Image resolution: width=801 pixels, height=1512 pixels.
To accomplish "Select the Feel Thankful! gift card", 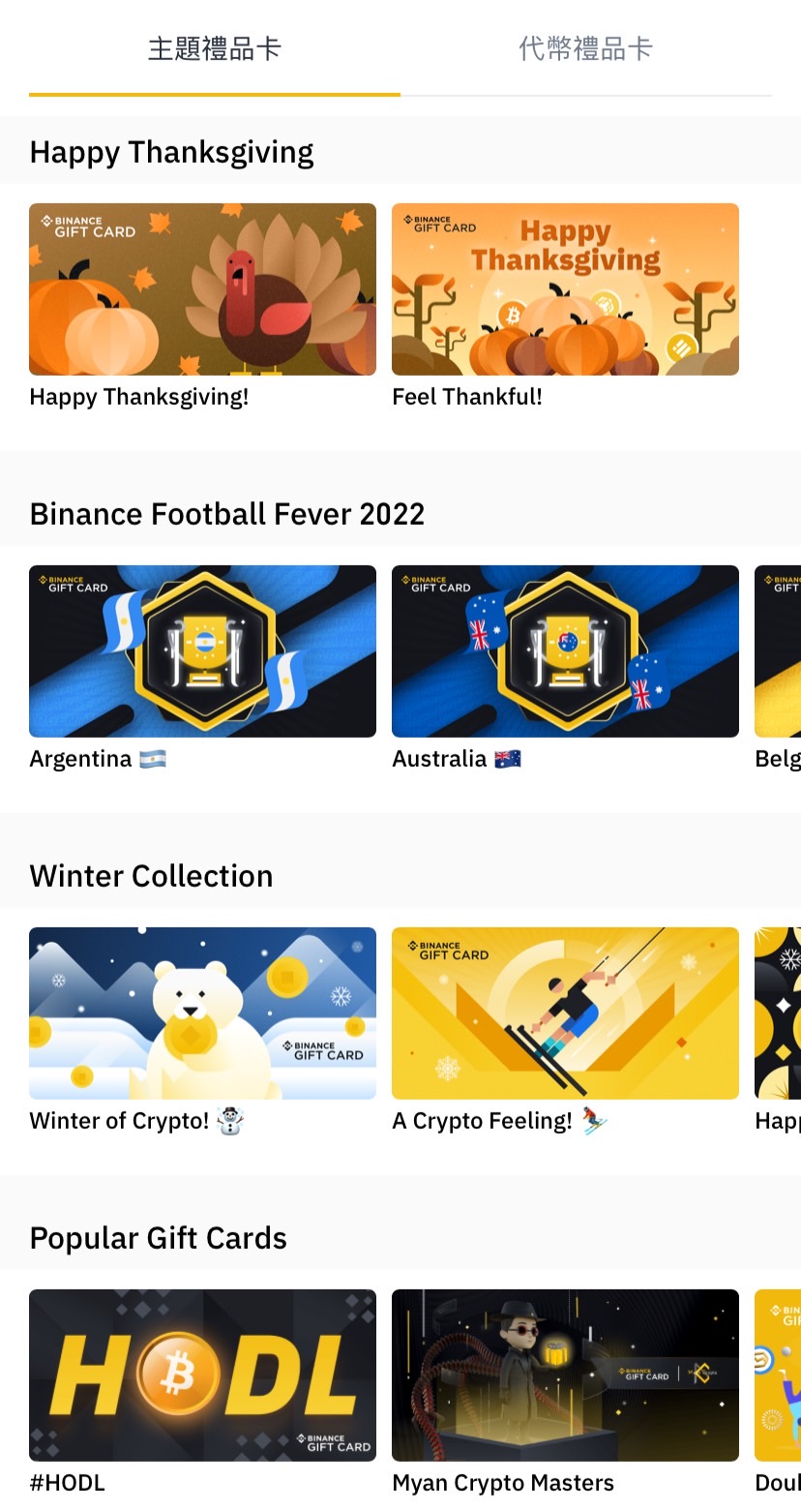I will coord(565,289).
